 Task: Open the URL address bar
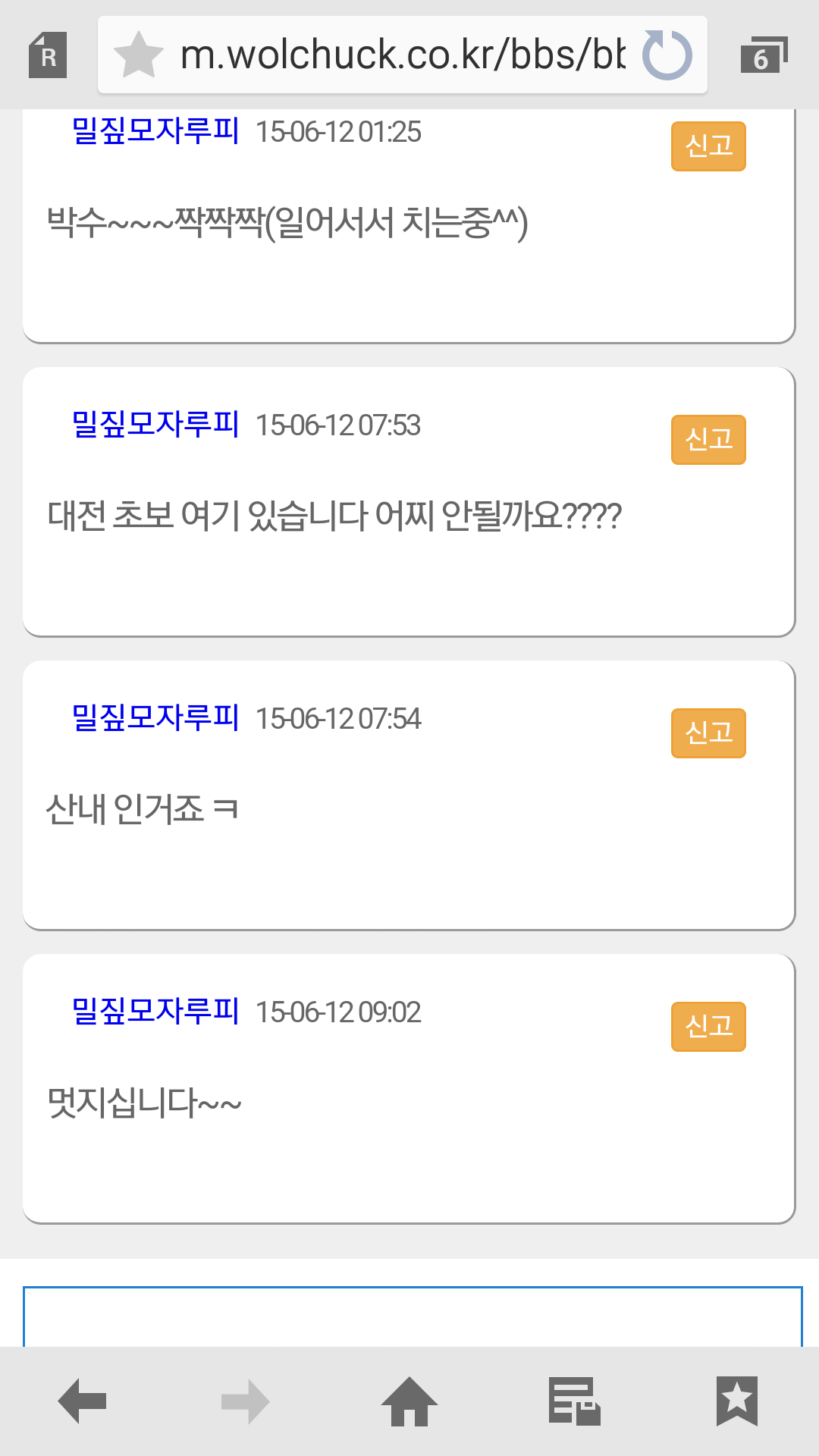pos(402,55)
